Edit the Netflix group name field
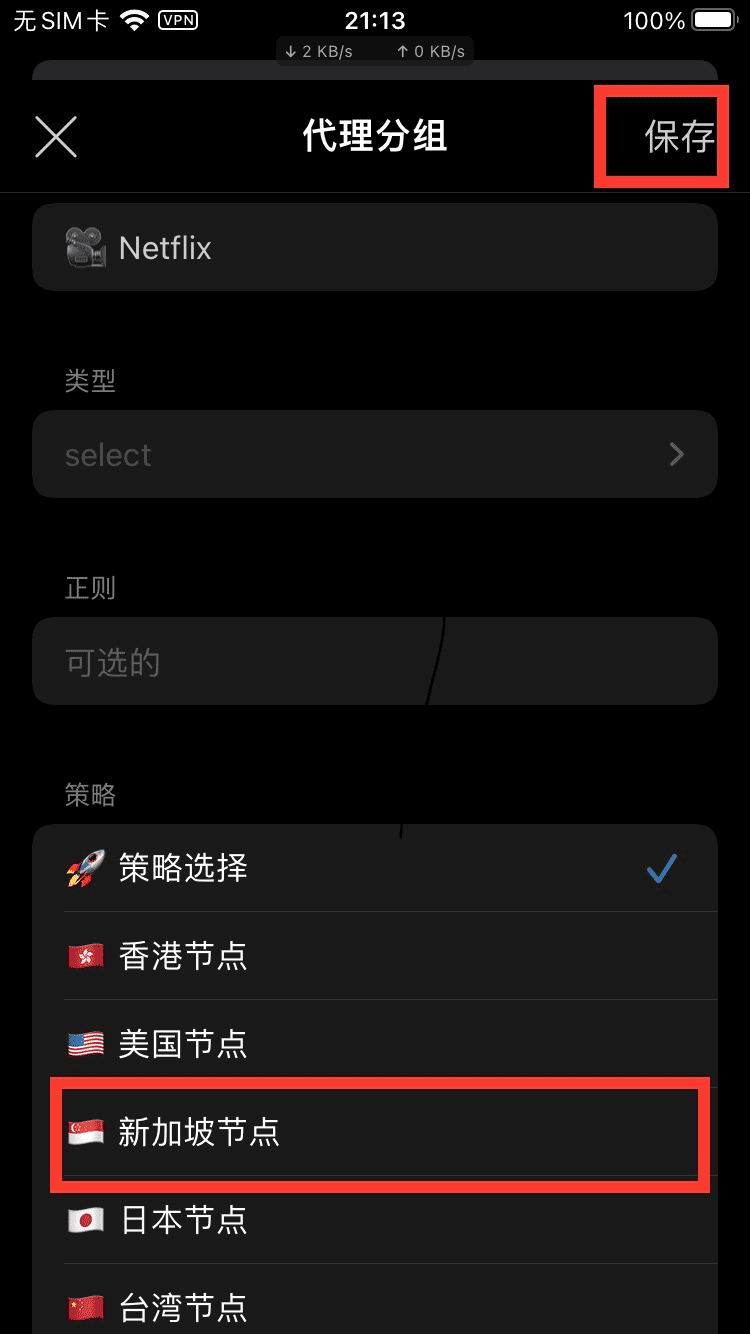Screen dimensions: 750x1334 point(375,248)
